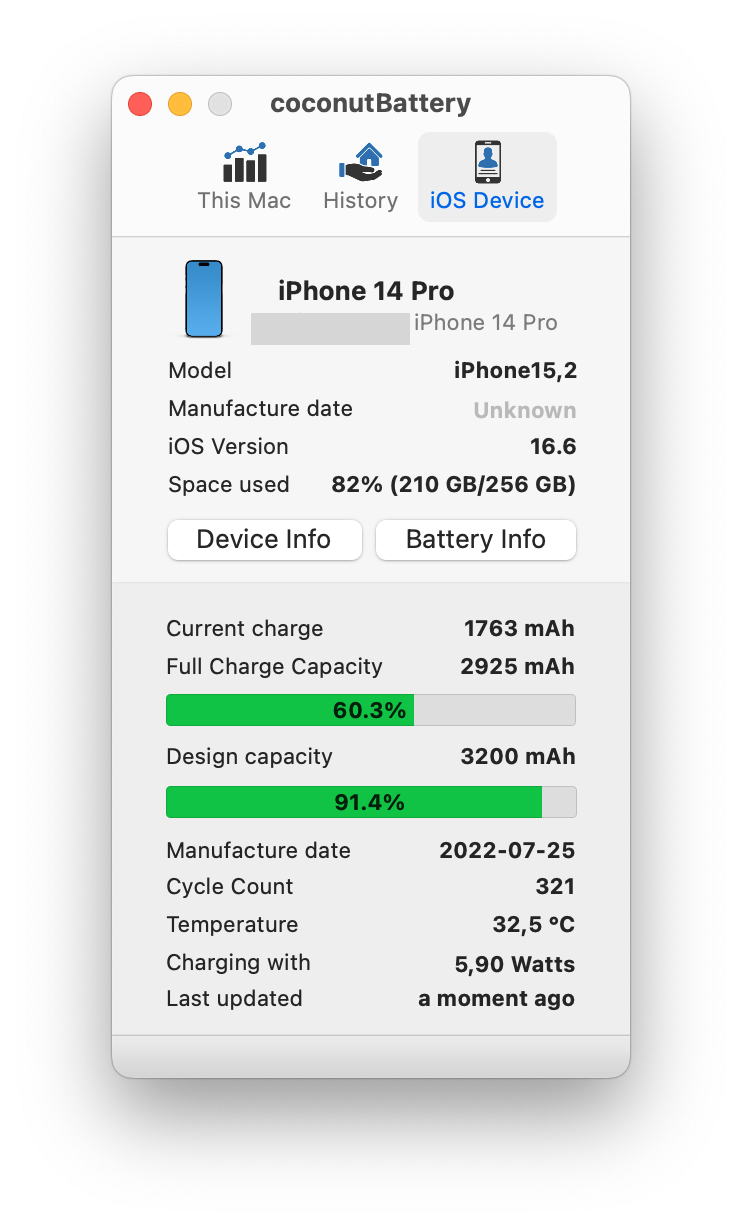
Task: Minimize the window with yellow button
Action: tap(180, 104)
